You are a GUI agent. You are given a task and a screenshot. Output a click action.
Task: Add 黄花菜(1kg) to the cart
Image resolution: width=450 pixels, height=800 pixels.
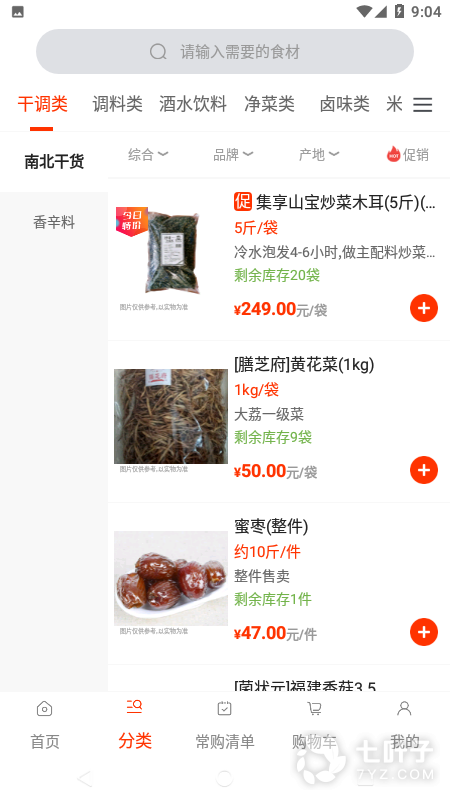424,470
